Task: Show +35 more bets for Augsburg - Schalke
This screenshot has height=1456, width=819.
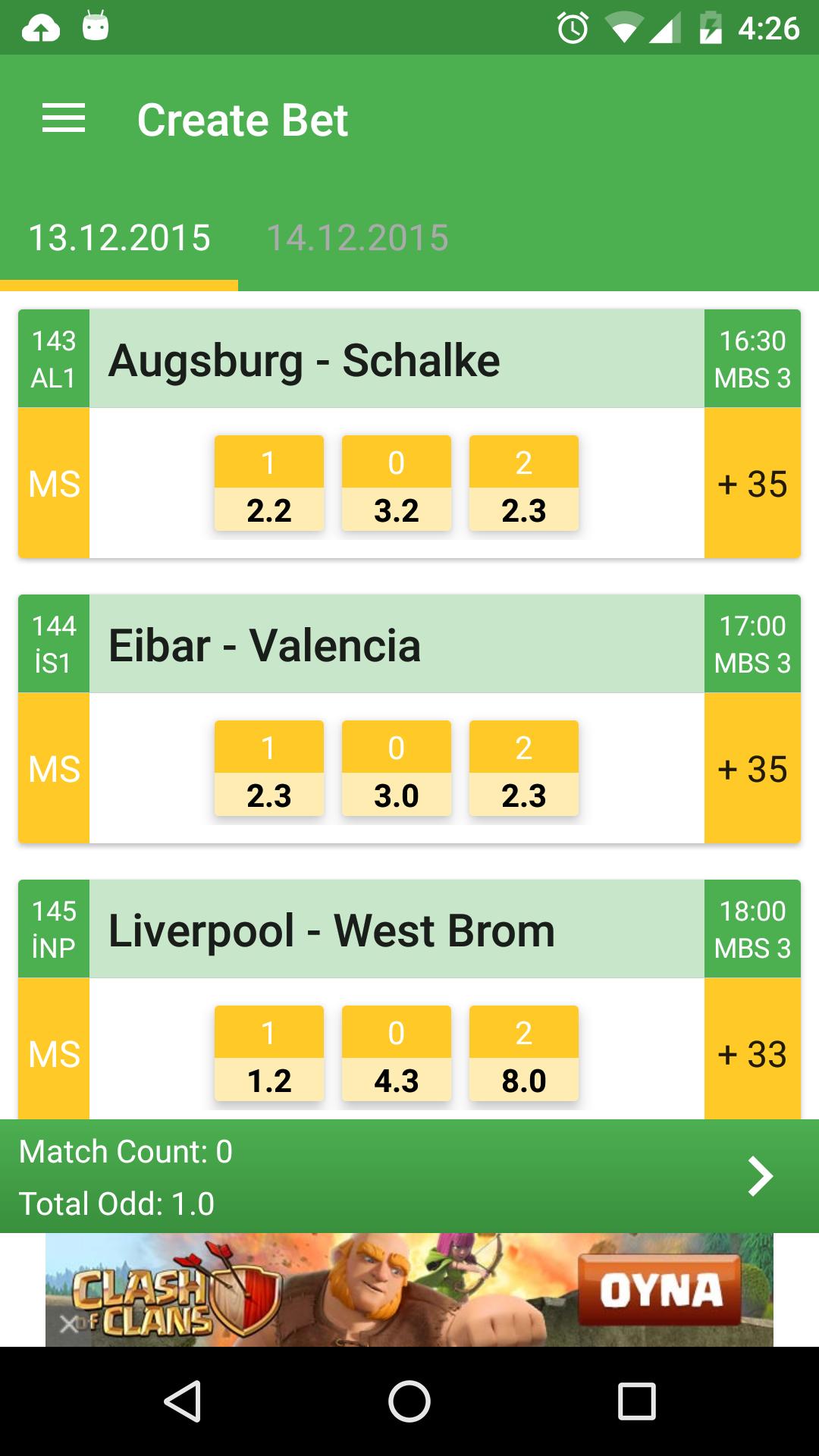Action: coord(752,484)
